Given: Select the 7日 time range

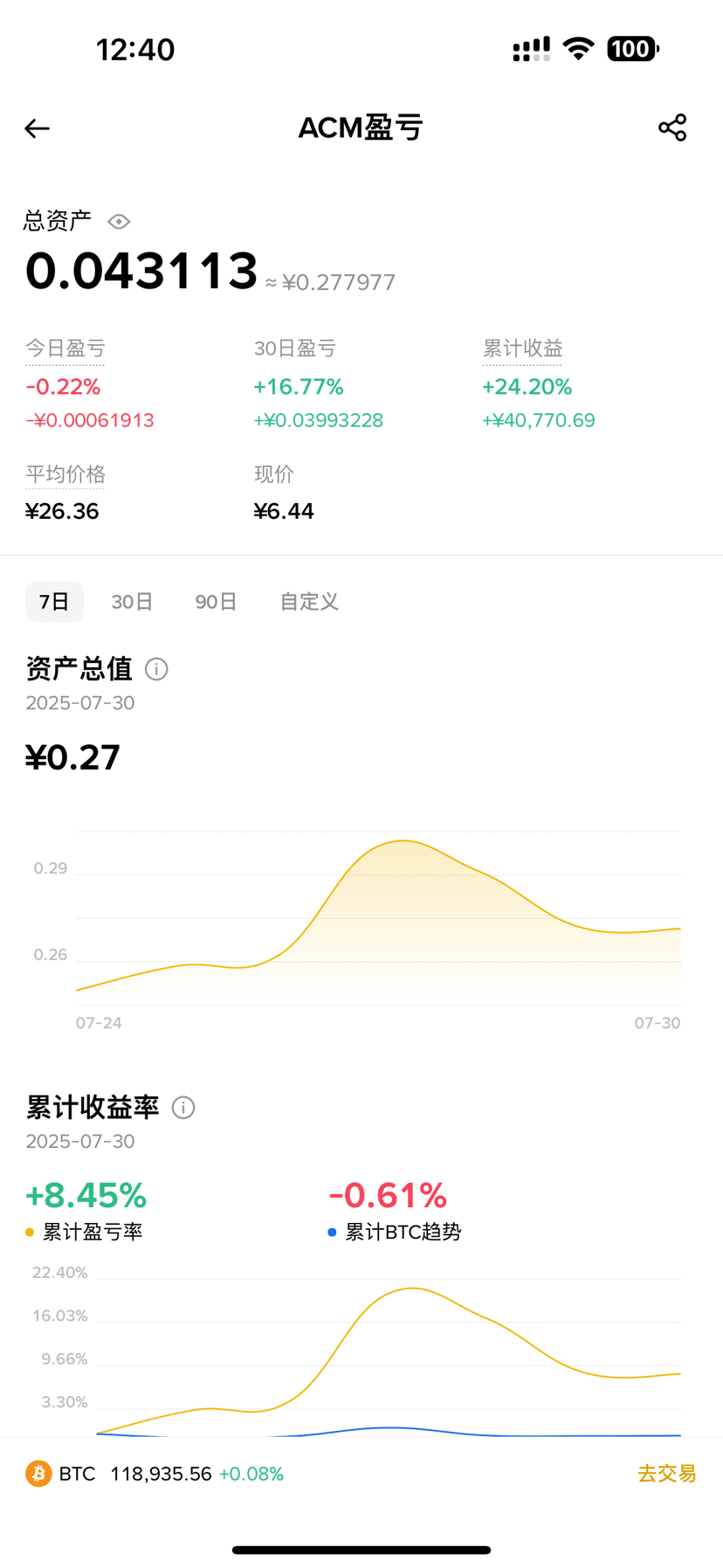Looking at the screenshot, I should coord(54,602).
